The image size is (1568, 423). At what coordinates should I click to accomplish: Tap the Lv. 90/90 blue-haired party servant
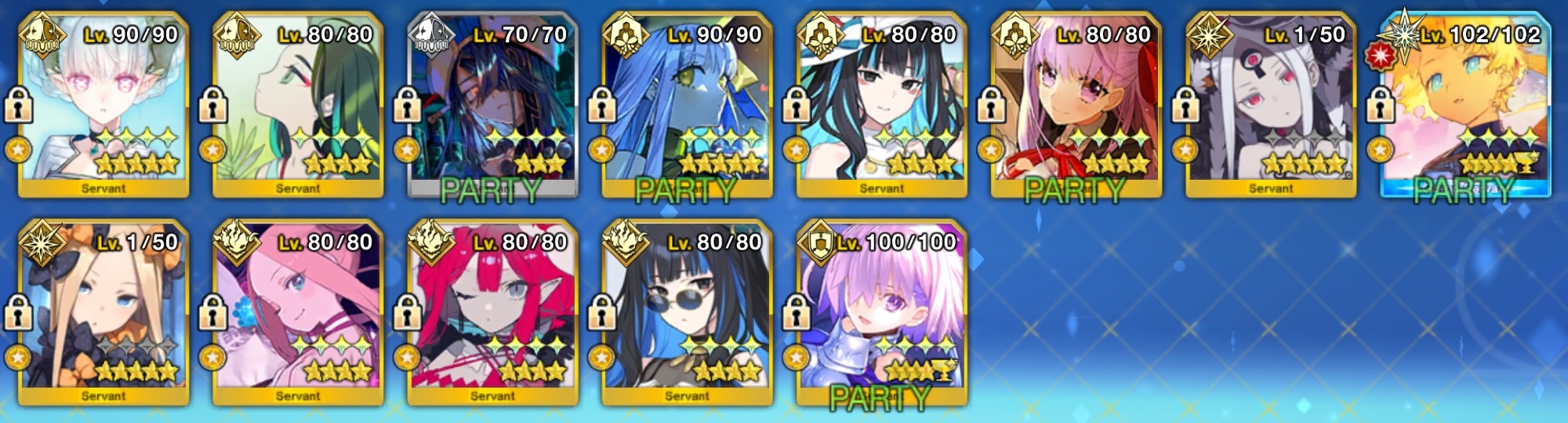(687, 106)
